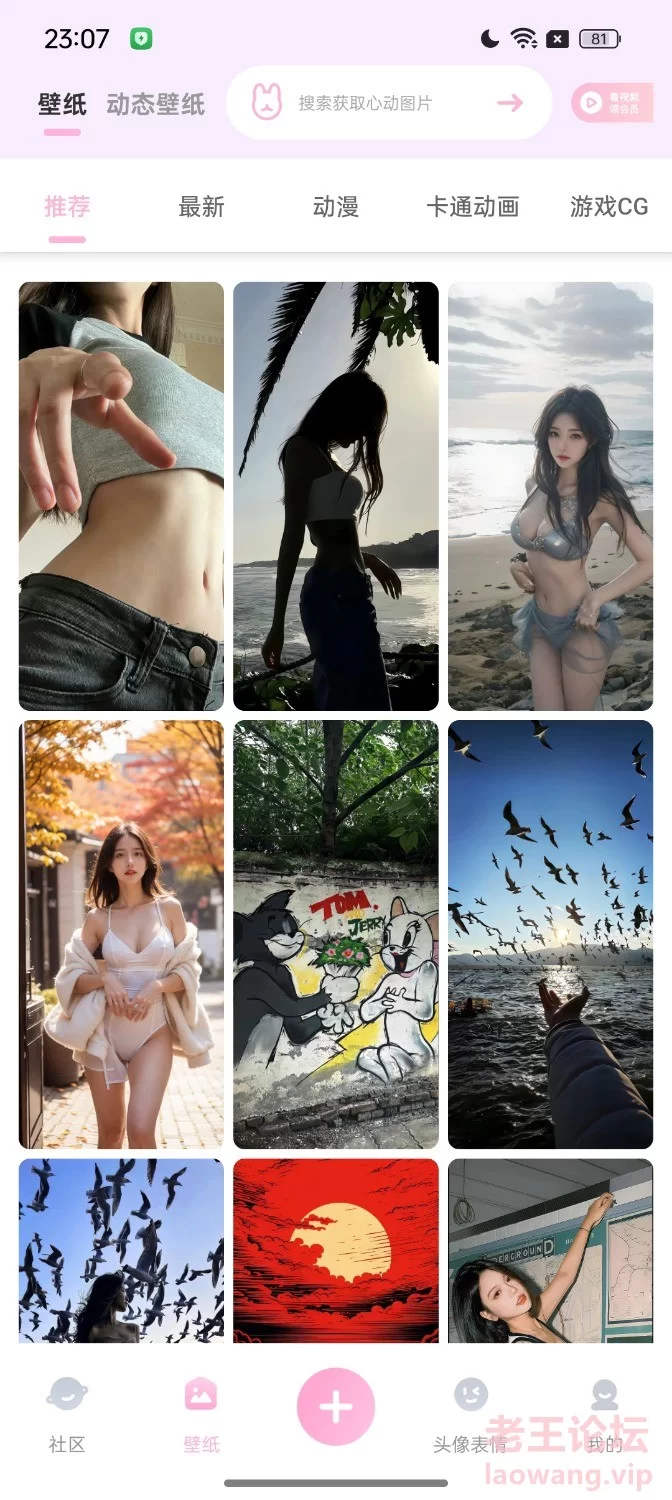
Task: Open the seagulls over the sea wallpaper
Action: (x=550, y=934)
